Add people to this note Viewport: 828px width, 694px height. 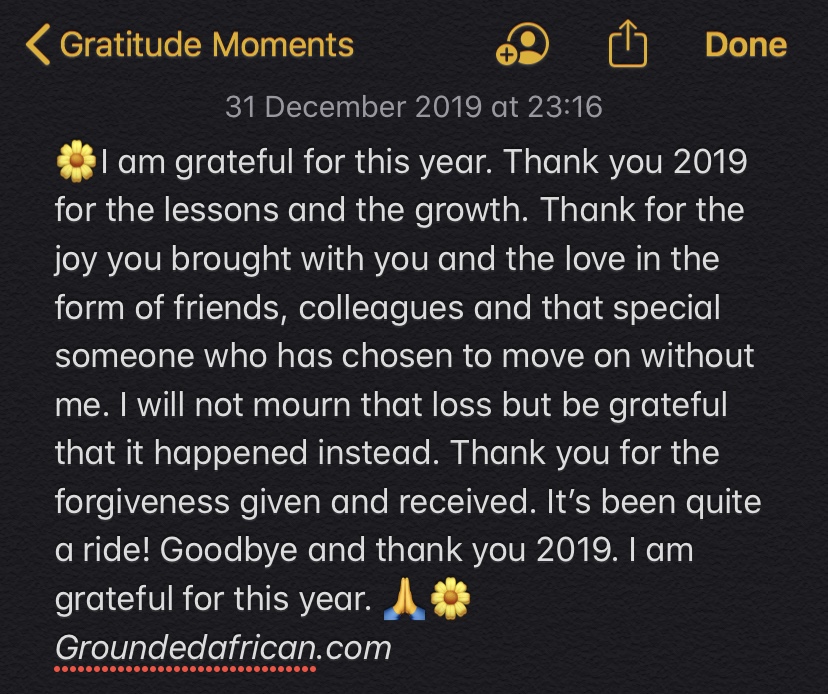coord(523,45)
